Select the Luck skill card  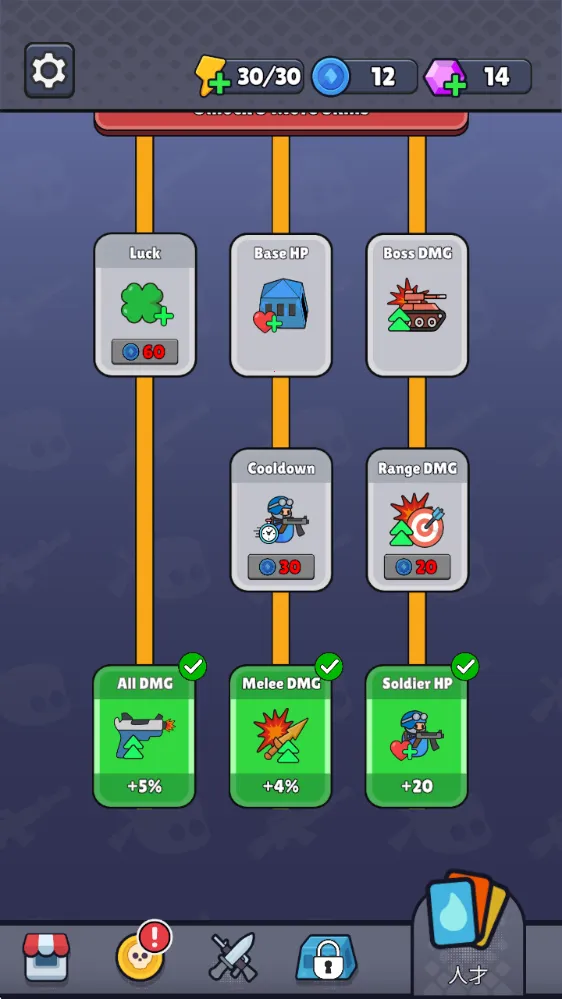point(145,305)
